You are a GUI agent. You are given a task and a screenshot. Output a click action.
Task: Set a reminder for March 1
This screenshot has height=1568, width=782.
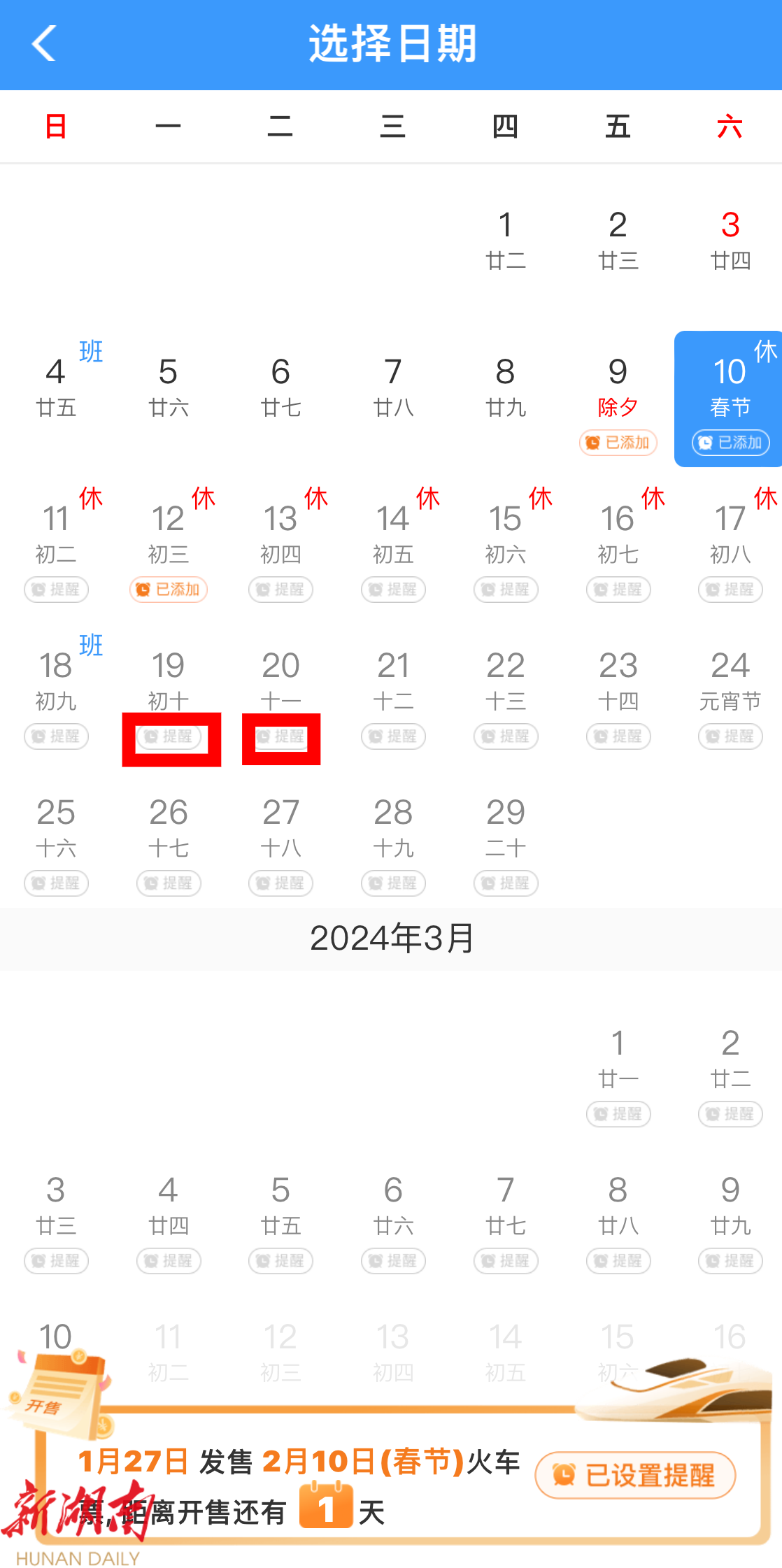click(618, 1114)
